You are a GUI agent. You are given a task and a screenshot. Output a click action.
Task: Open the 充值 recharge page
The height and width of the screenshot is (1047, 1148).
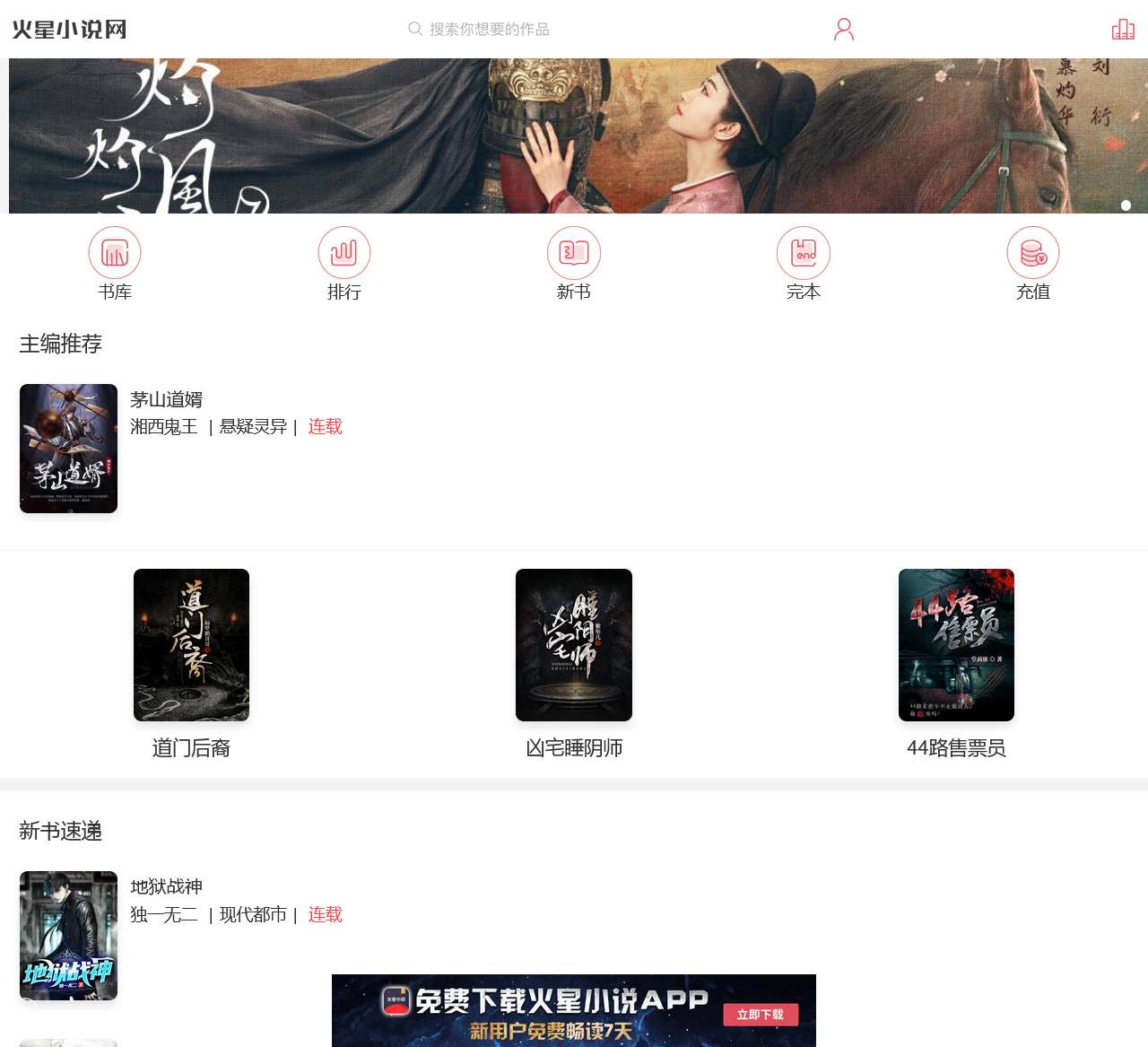pos(1033,264)
